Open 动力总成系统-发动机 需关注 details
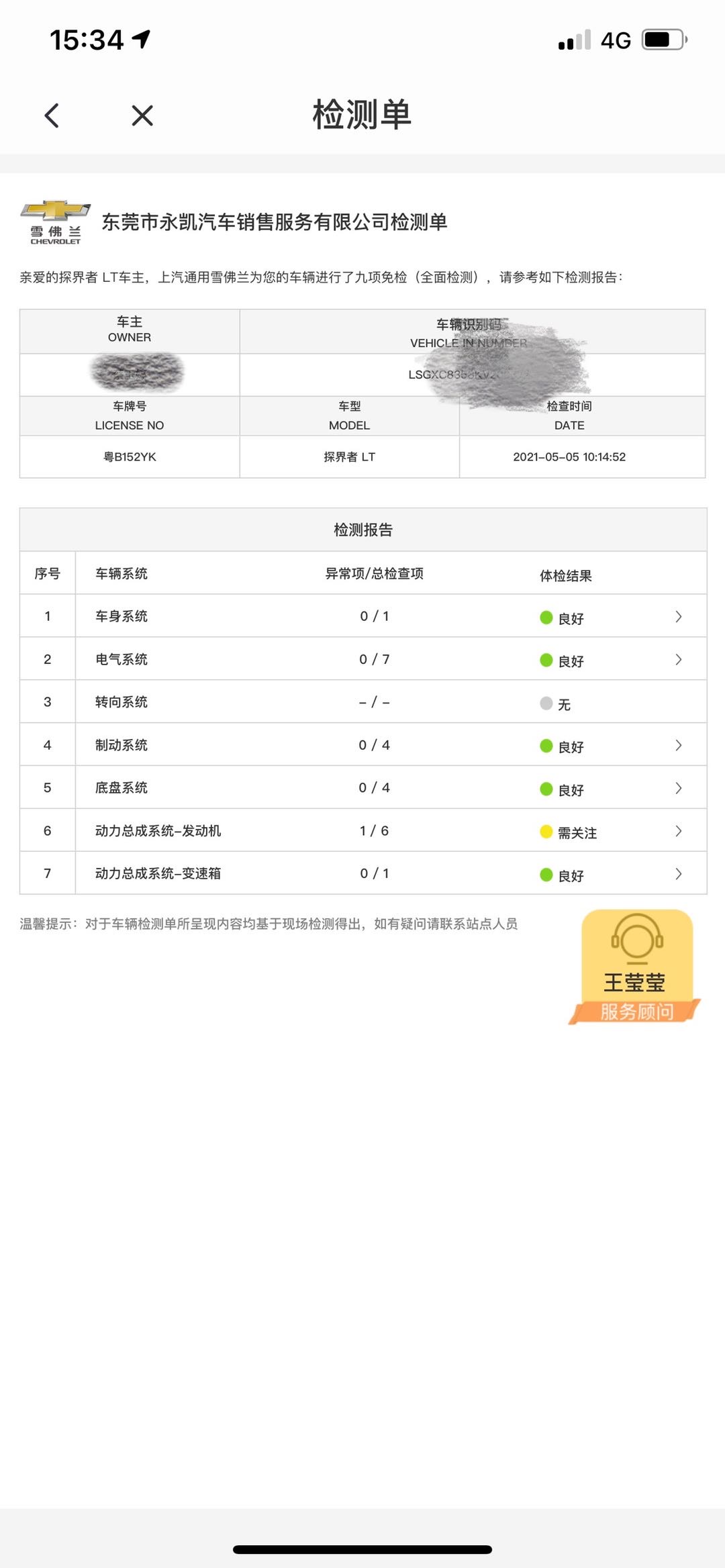This screenshot has height=1568, width=725. coord(678,832)
